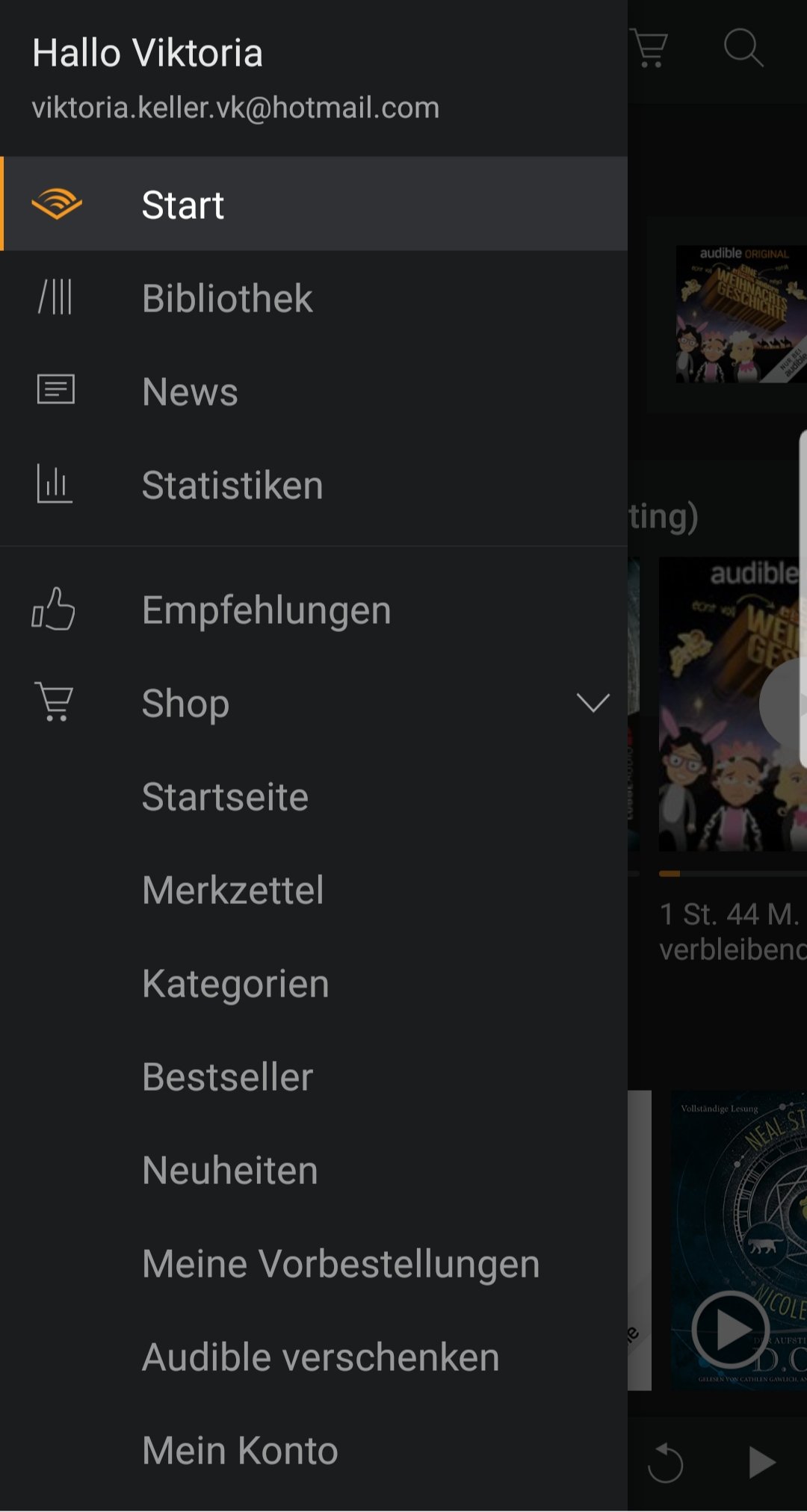Expand Mein Konto entry
This screenshot has width=807, height=1512.
(239, 1449)
